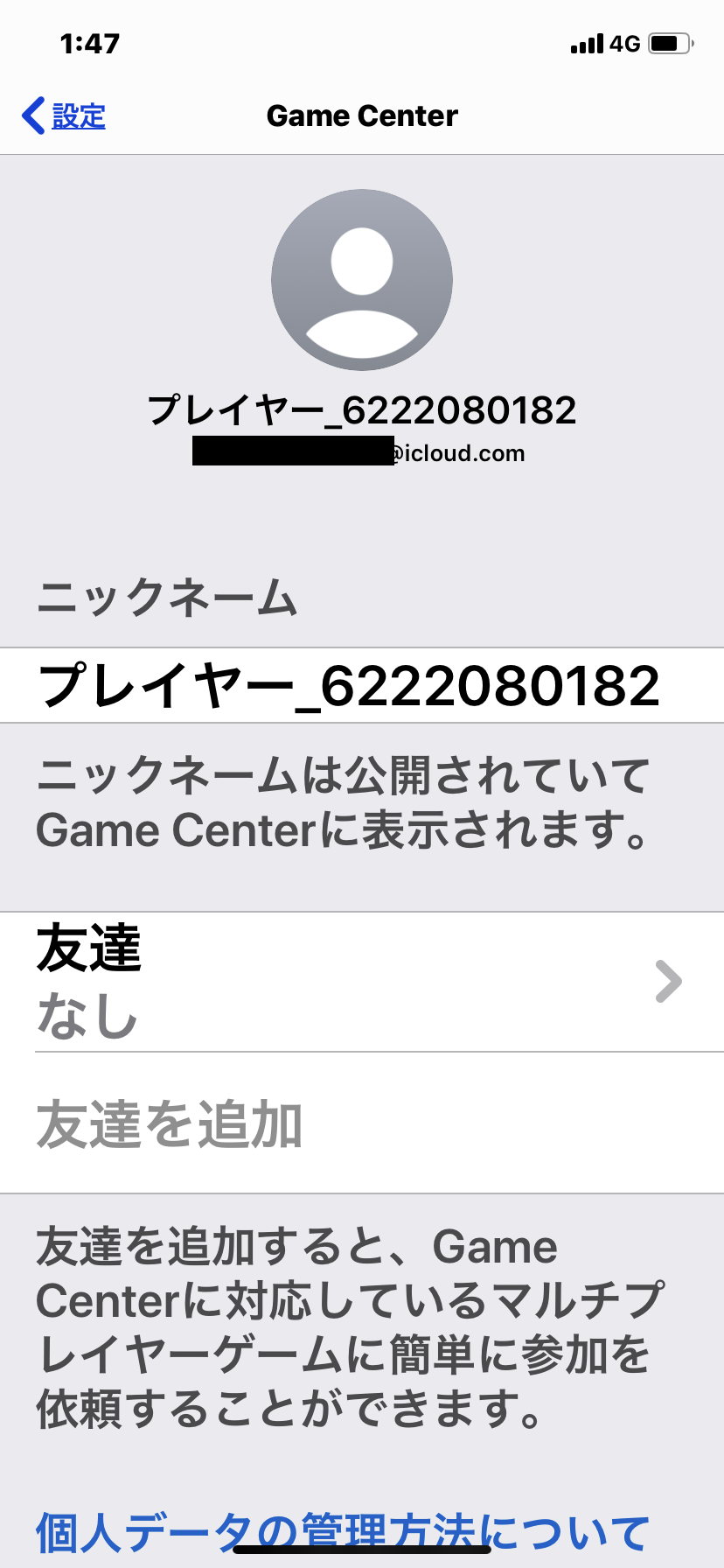Go back to 設定
724x1568 pixels.
coord(65,115)
